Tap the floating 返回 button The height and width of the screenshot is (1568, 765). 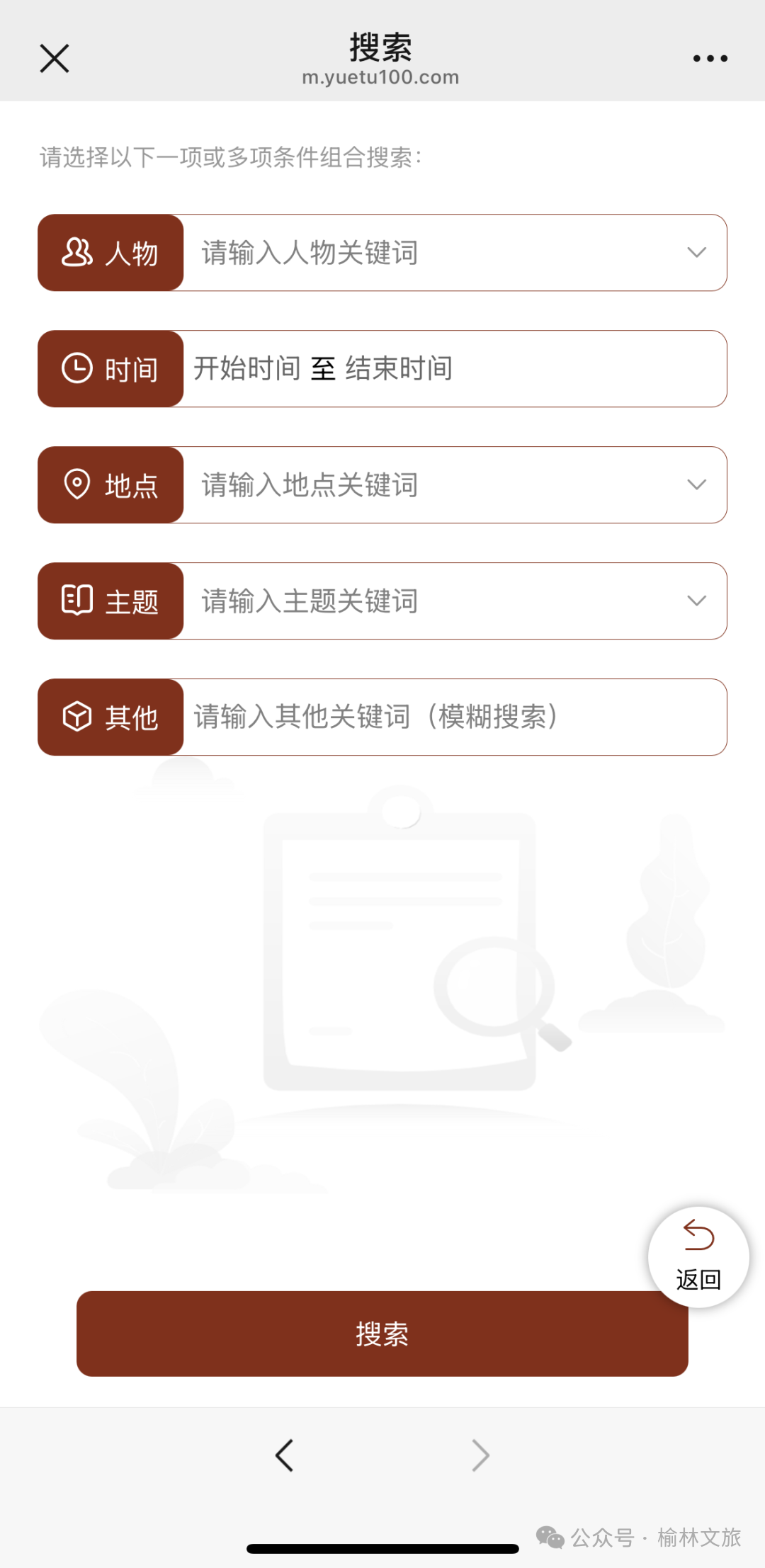point(698,1257)
